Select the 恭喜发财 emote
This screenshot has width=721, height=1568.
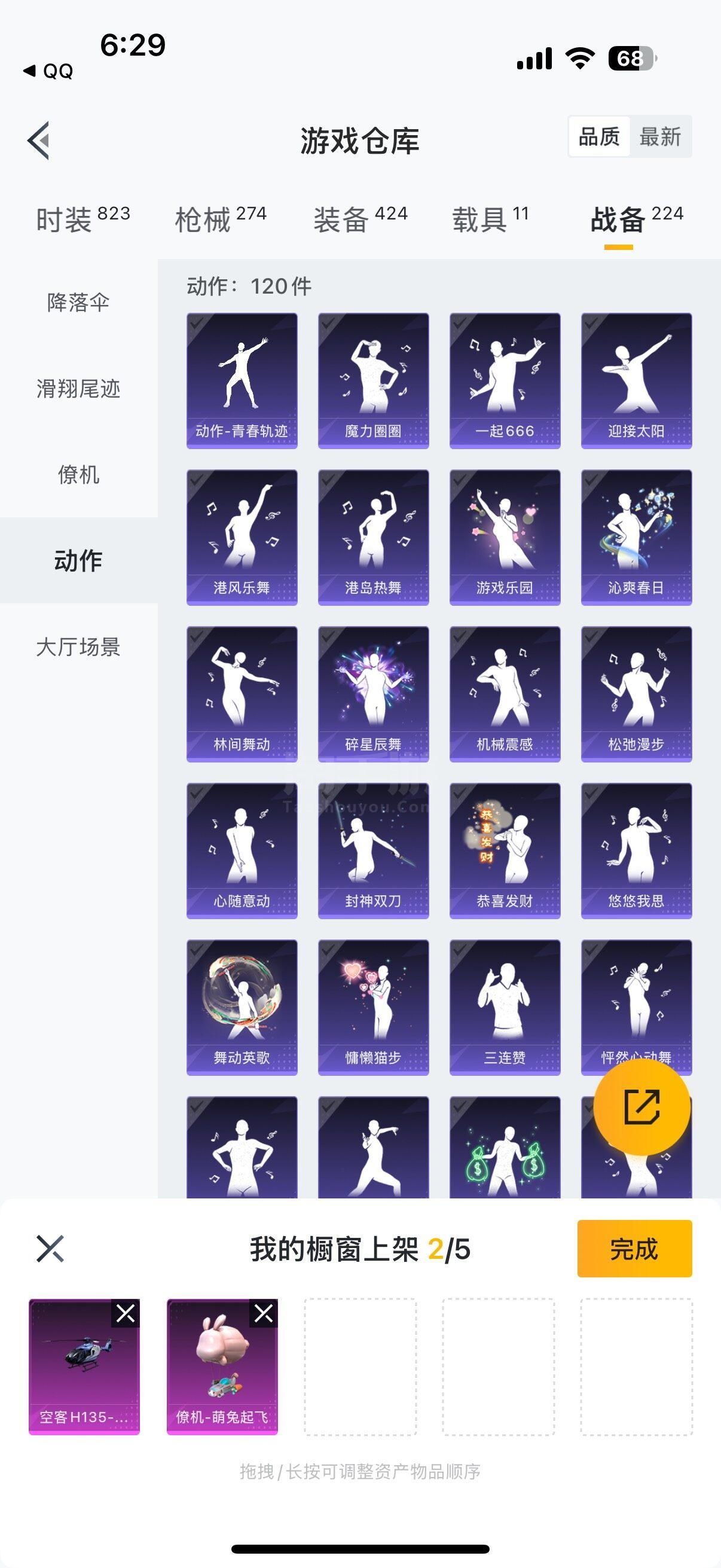click(505, 850)
